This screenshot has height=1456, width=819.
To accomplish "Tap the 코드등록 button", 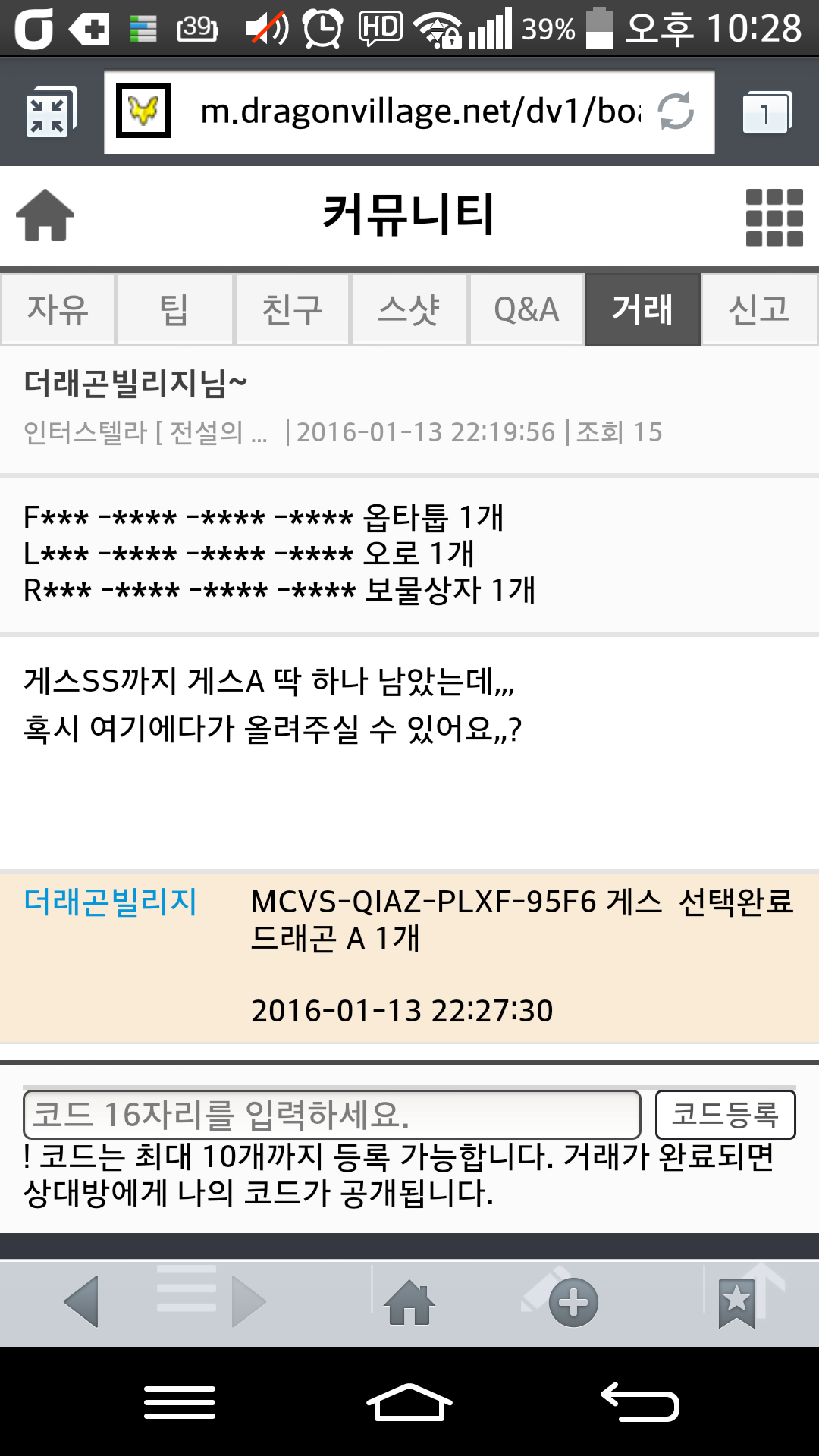I will tap(725, 1115).
